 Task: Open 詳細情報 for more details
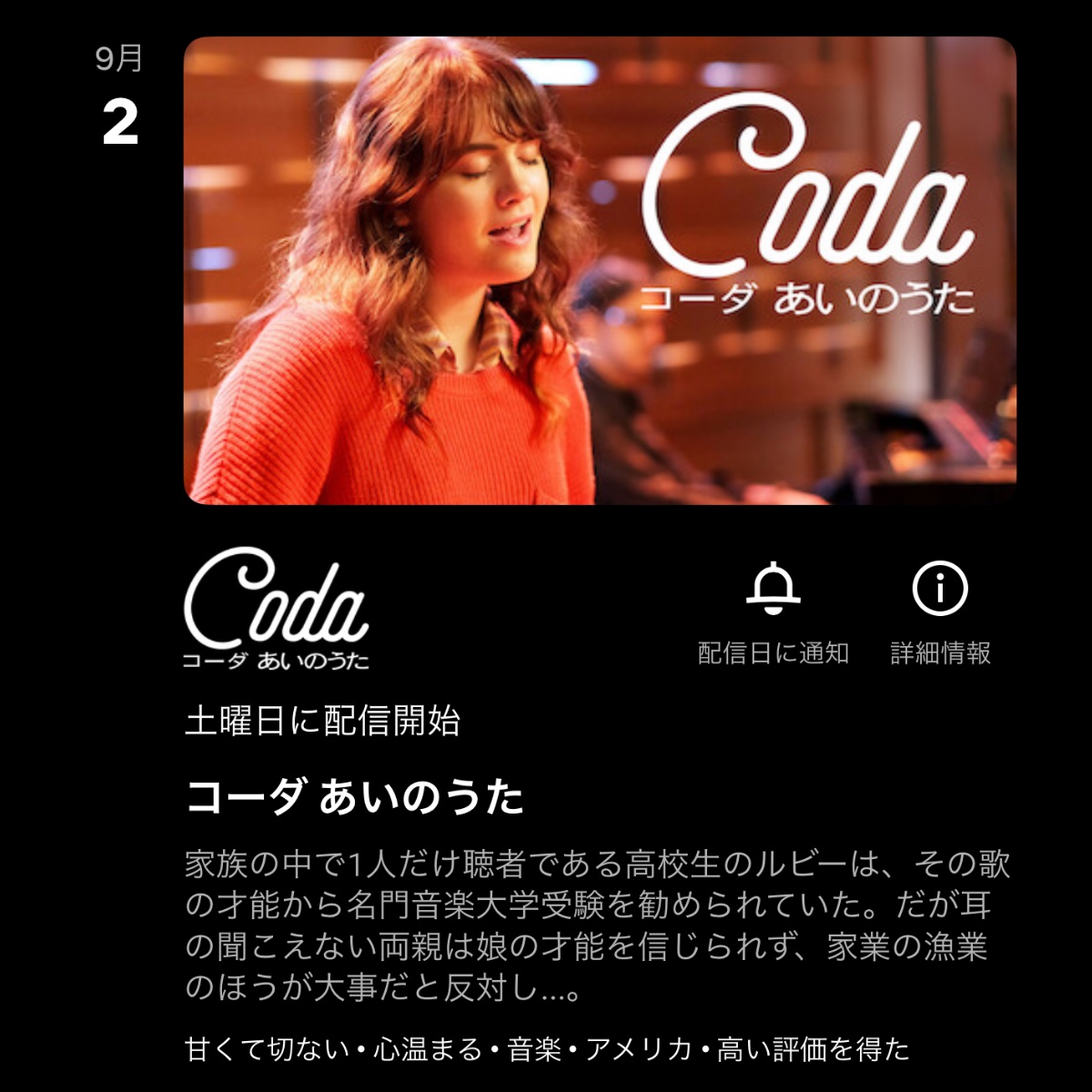point(940,590)
